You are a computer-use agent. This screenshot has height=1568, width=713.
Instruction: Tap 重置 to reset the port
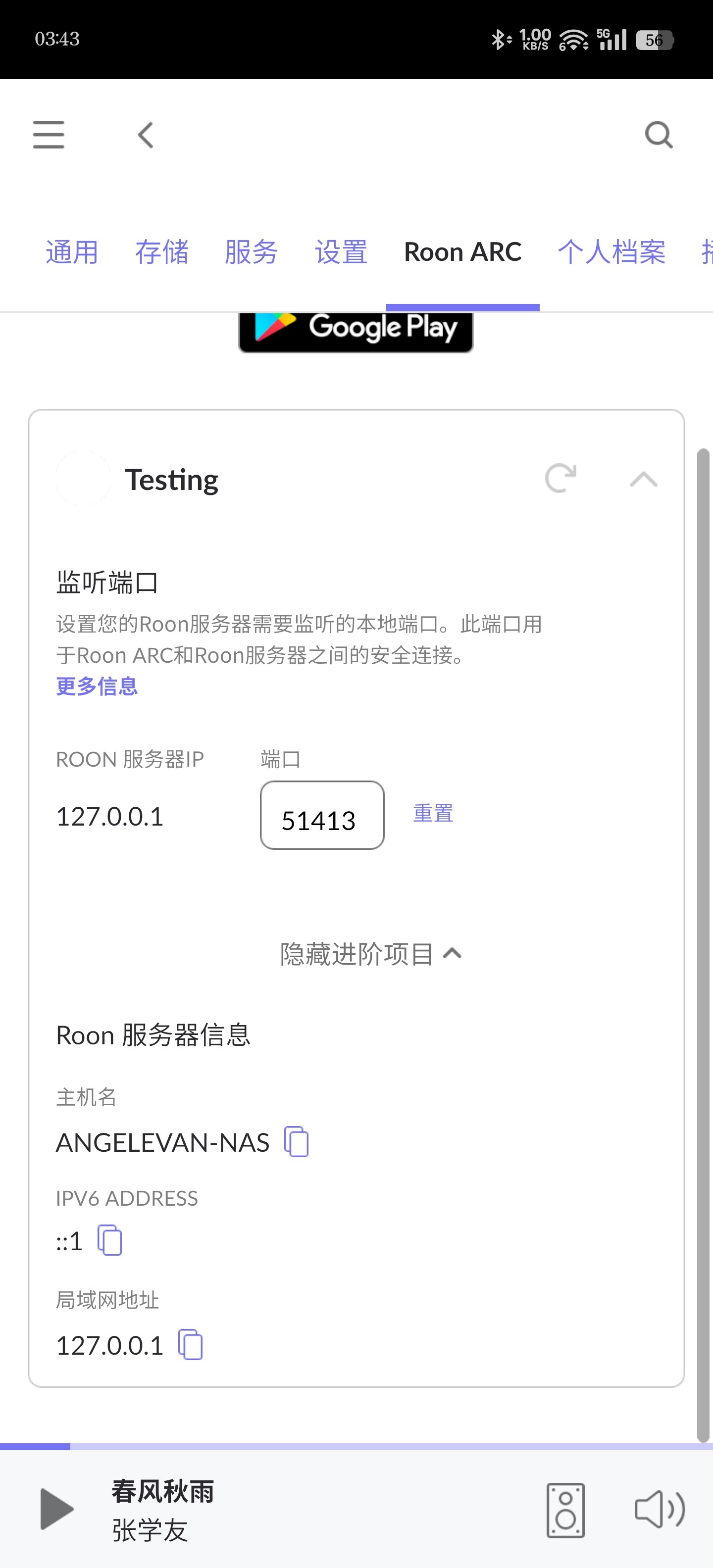434,813
